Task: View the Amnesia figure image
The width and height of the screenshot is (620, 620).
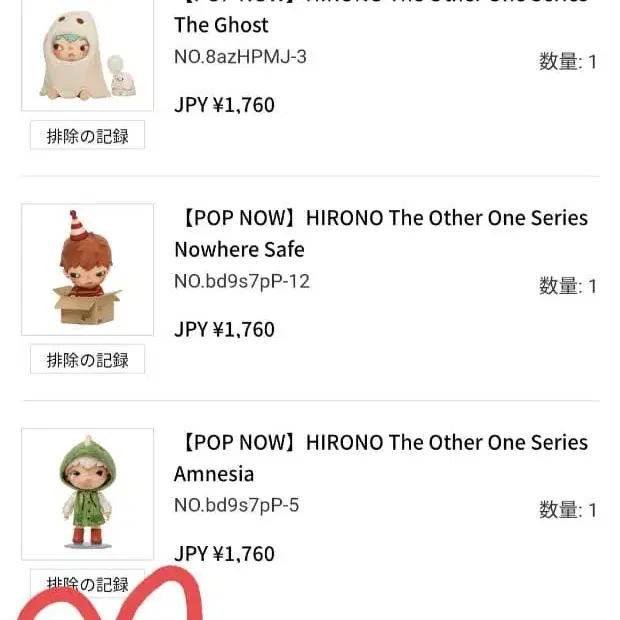Action: [x=88, y=494]
